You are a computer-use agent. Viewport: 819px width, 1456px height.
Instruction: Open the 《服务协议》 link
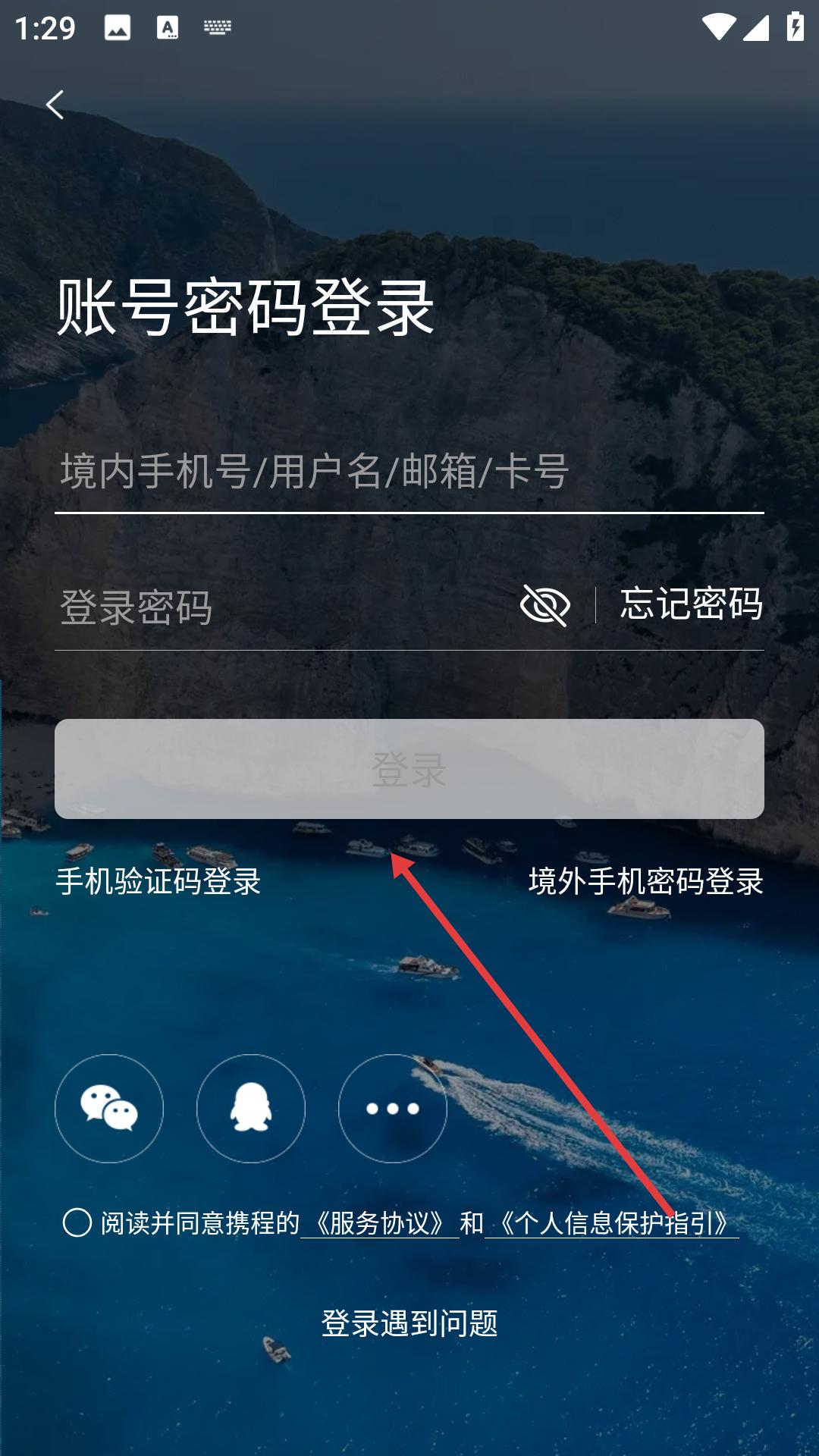click(x=380, y=1223)
